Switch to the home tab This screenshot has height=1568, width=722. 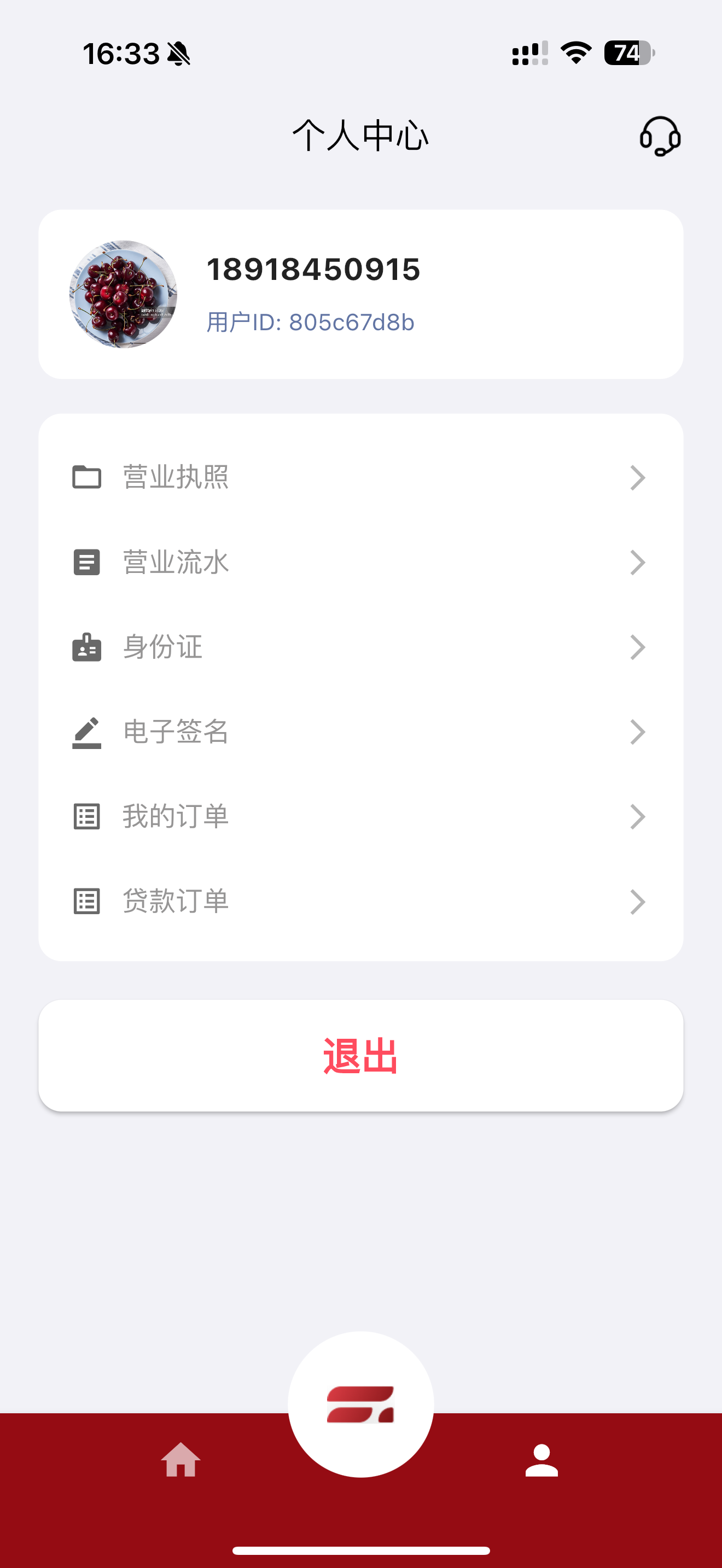click(x=181, y=1460)
